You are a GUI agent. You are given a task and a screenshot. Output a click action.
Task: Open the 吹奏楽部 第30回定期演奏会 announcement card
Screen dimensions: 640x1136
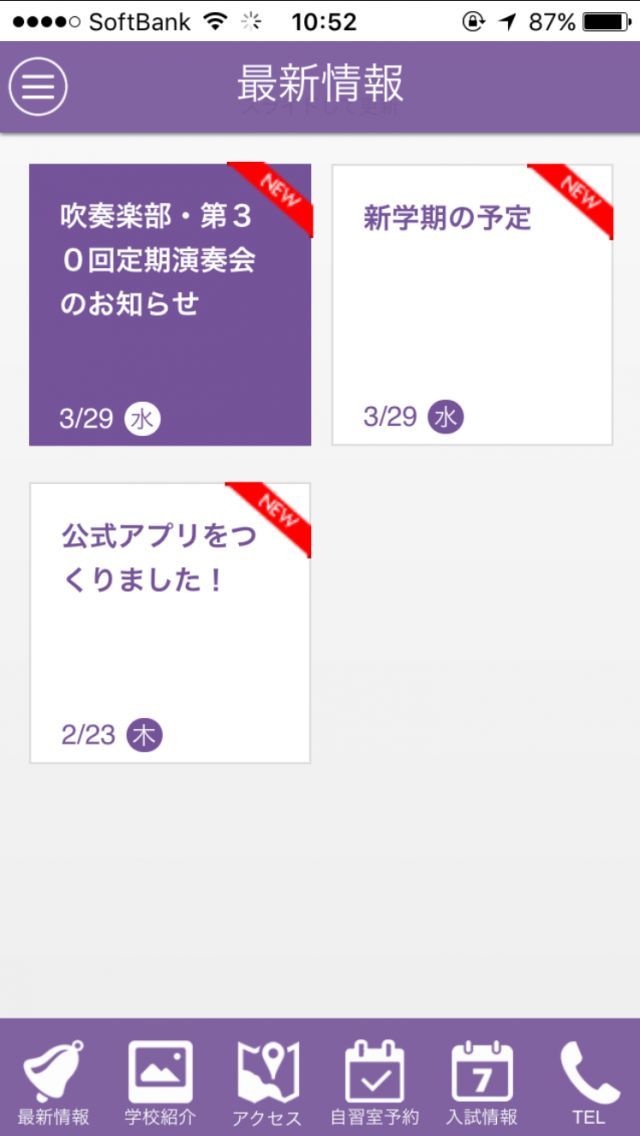tap(170, 304)
